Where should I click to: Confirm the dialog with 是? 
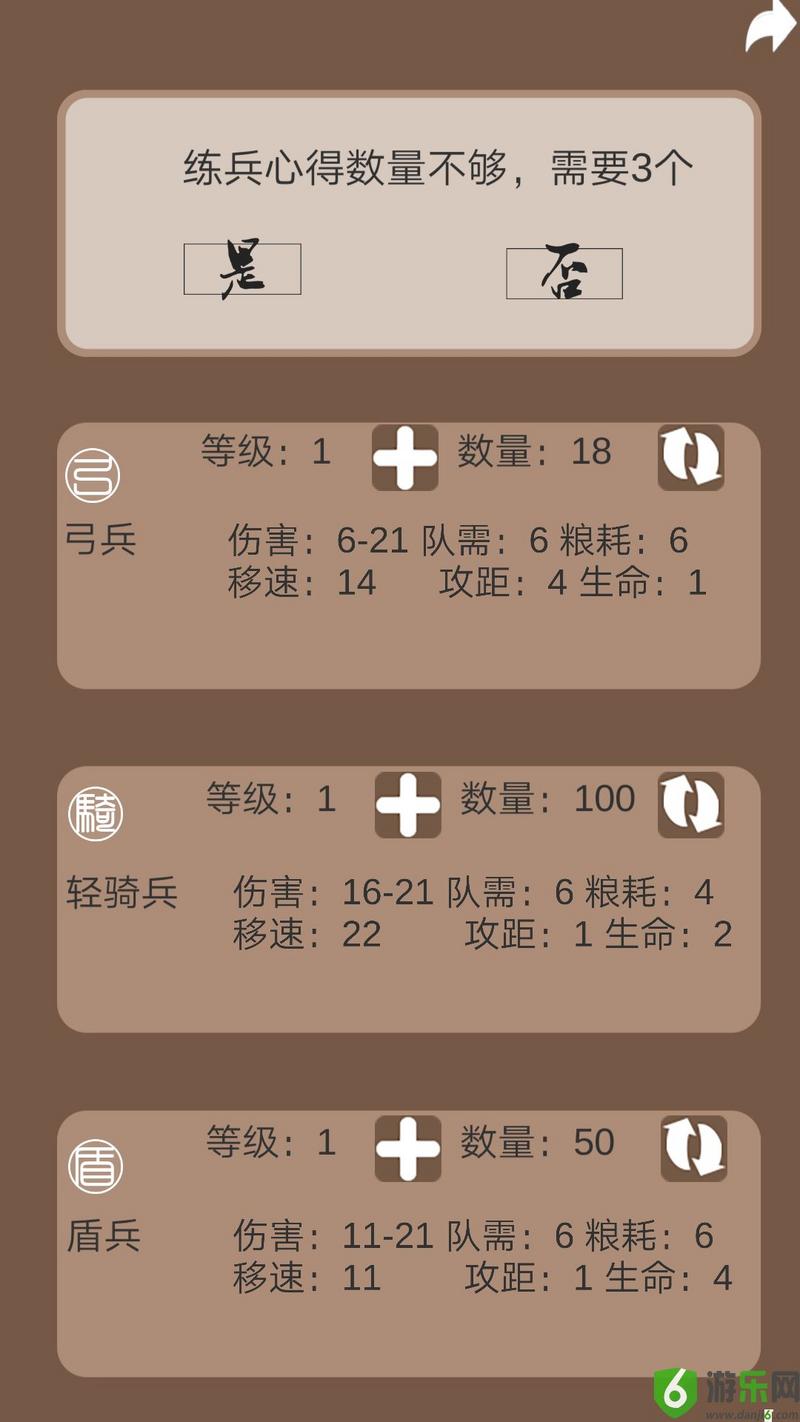(x=242, y=269)
